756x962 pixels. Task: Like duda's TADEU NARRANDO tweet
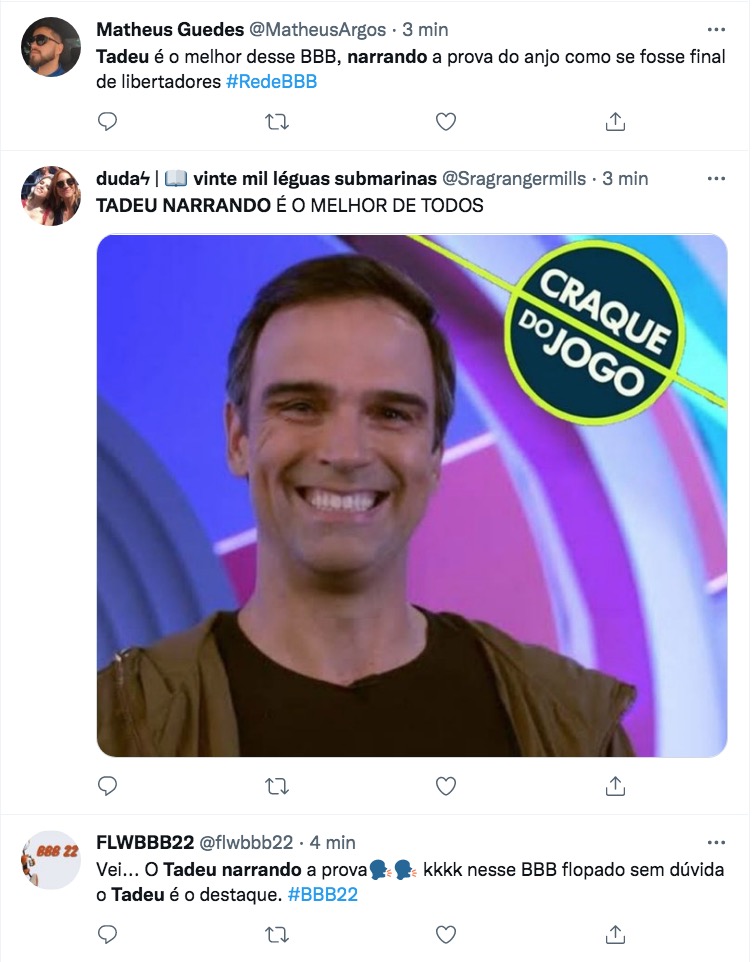pos(446,786)
